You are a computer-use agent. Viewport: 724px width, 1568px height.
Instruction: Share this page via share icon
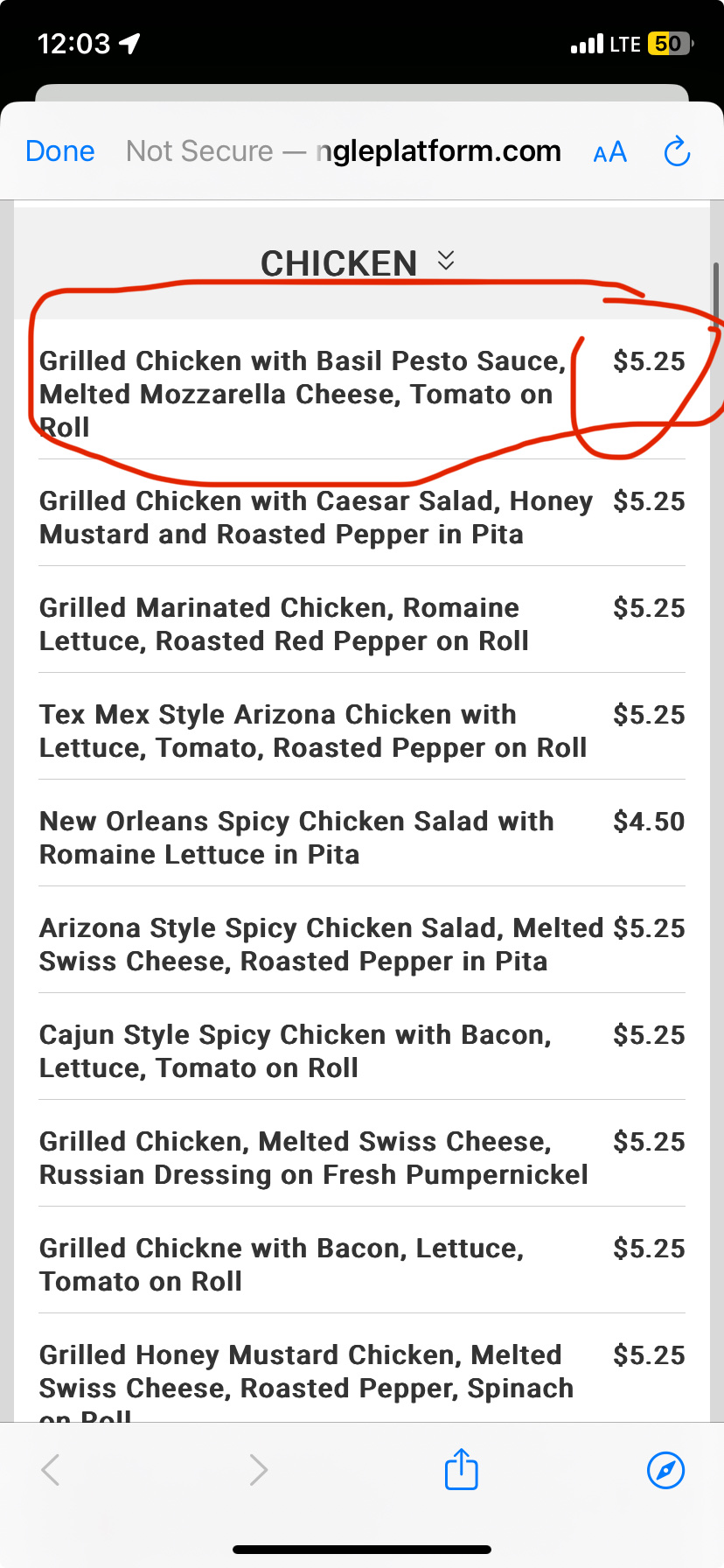pyautogui.click(x=461, y=1469)
